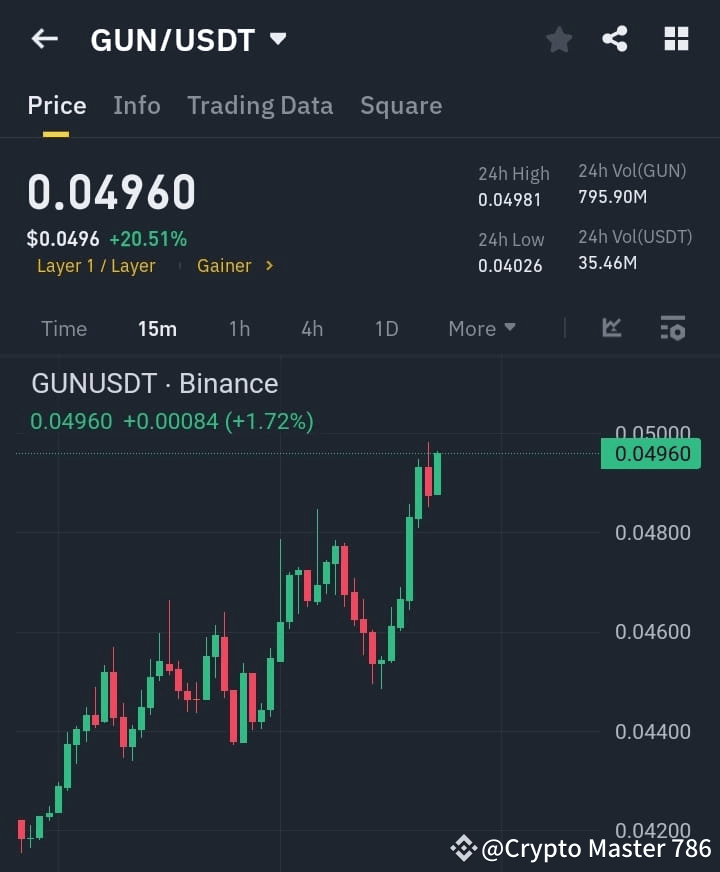Viewport: 720px width, 872px height.
Task: Open the More timeframes dropdown
Action: click(x=481, y=328)
